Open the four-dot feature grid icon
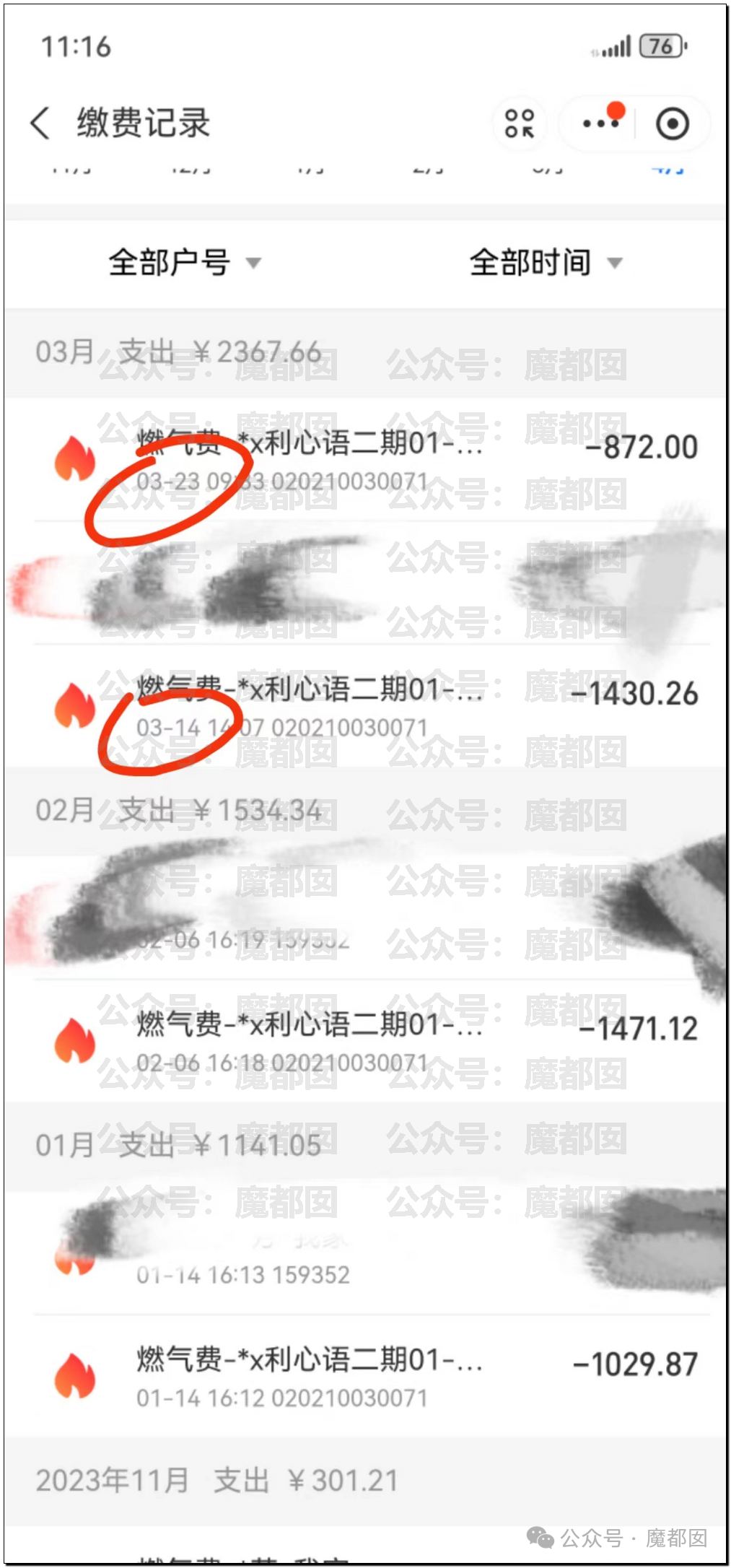The image size is (731, 1568). 520,124
